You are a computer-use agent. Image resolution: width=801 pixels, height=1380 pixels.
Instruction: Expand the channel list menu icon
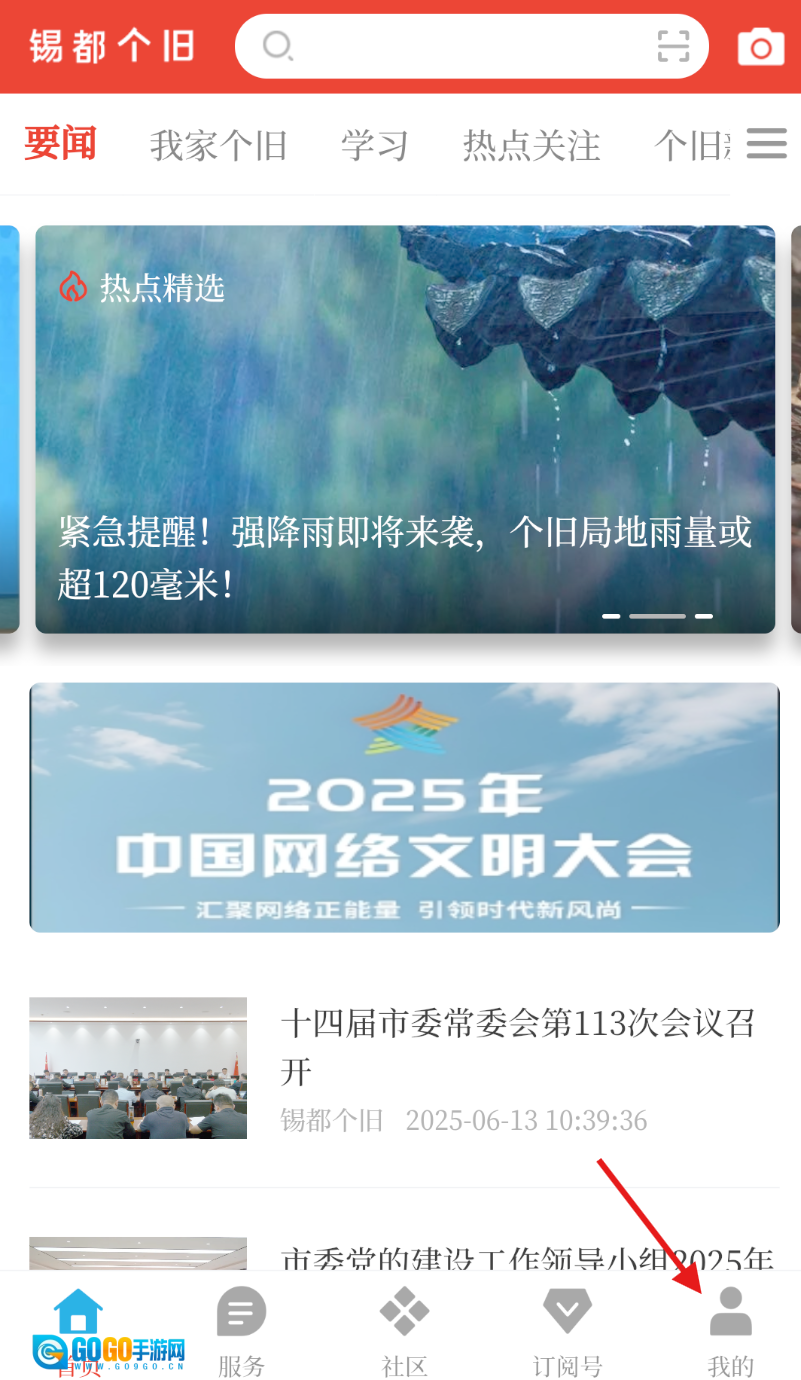[x=767, y=144]
